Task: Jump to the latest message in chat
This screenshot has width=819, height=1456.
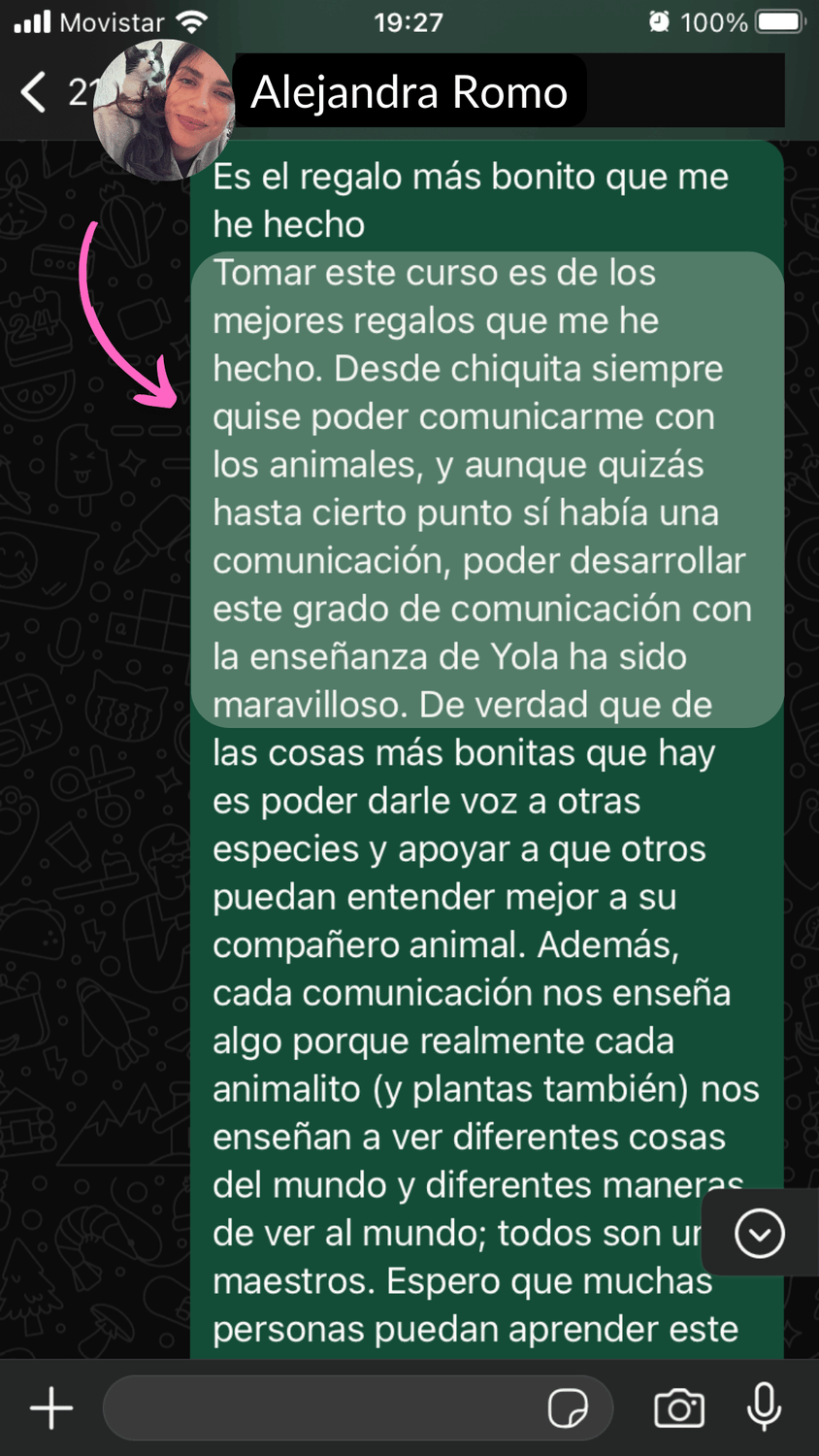Action: click(759, 1233)
